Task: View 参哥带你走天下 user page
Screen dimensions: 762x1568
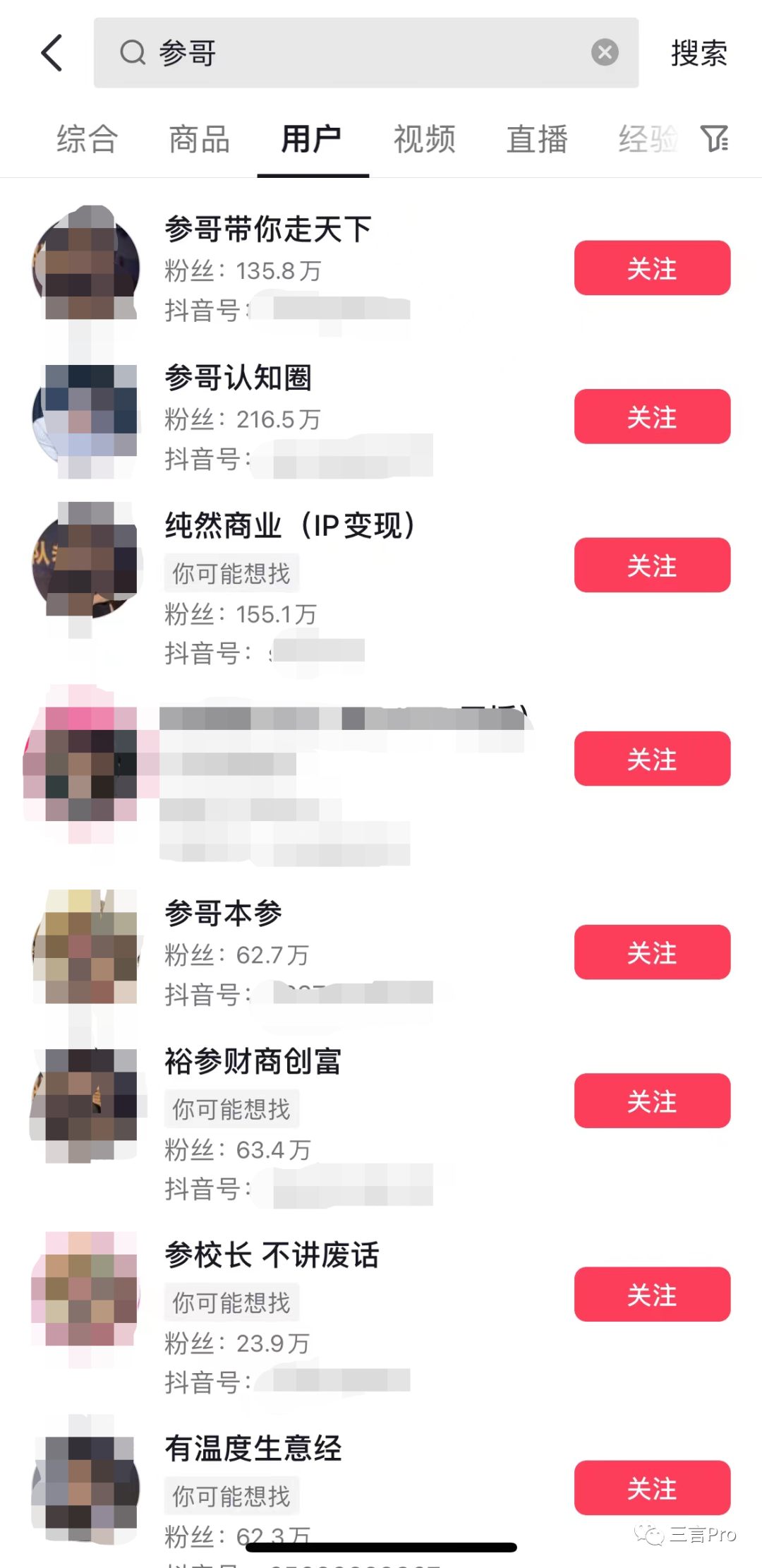Action: pos(267,229)
